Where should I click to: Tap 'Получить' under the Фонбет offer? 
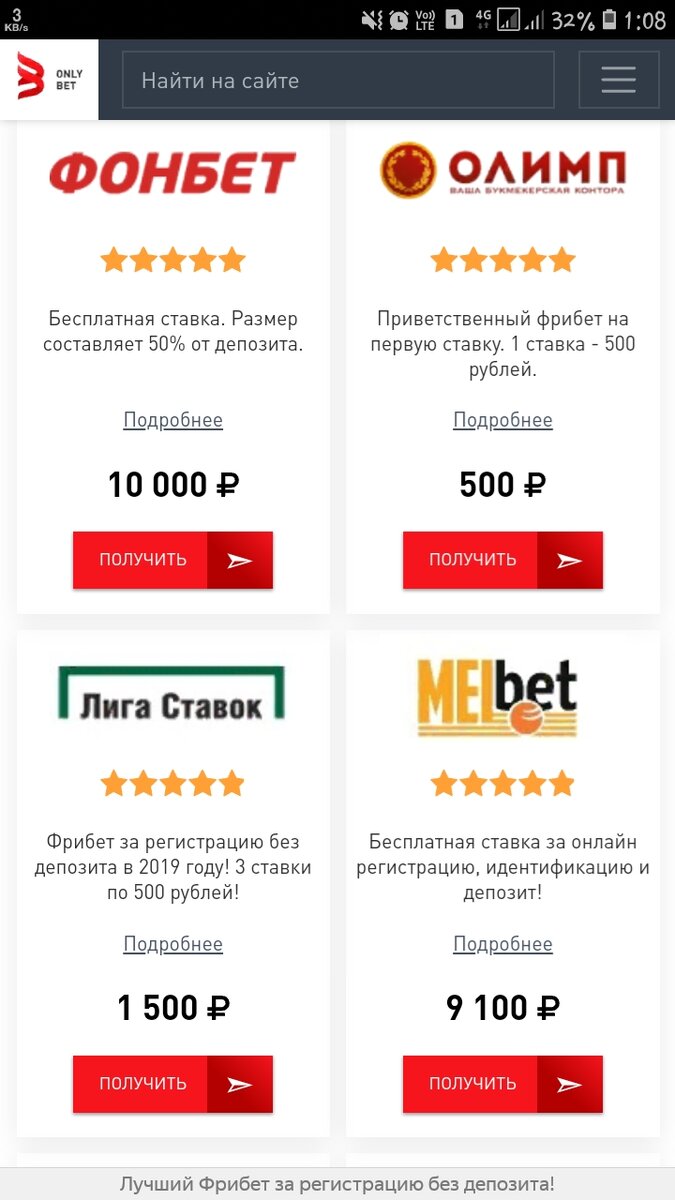click(x=173, y=560)
